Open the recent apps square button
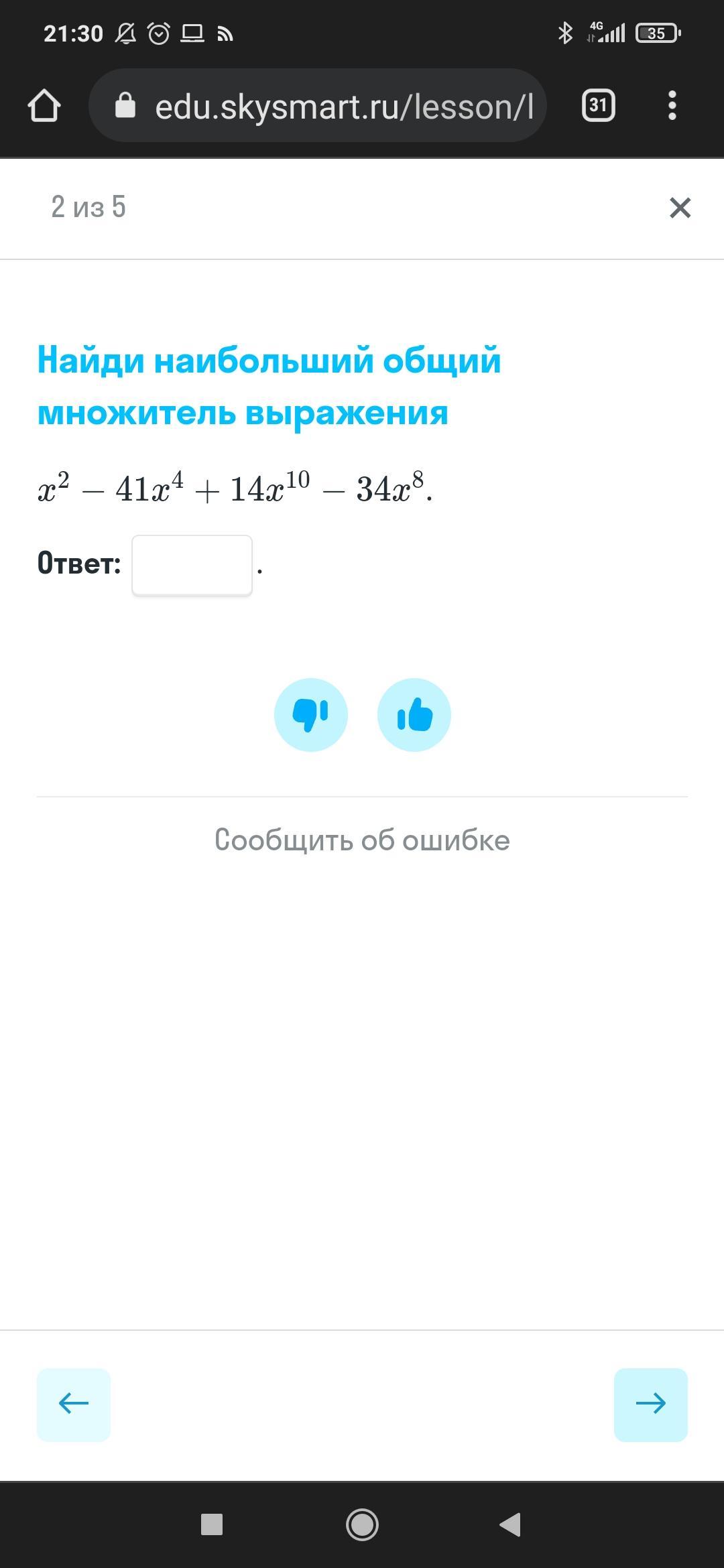724x1568 pixels. (212, 1524)
